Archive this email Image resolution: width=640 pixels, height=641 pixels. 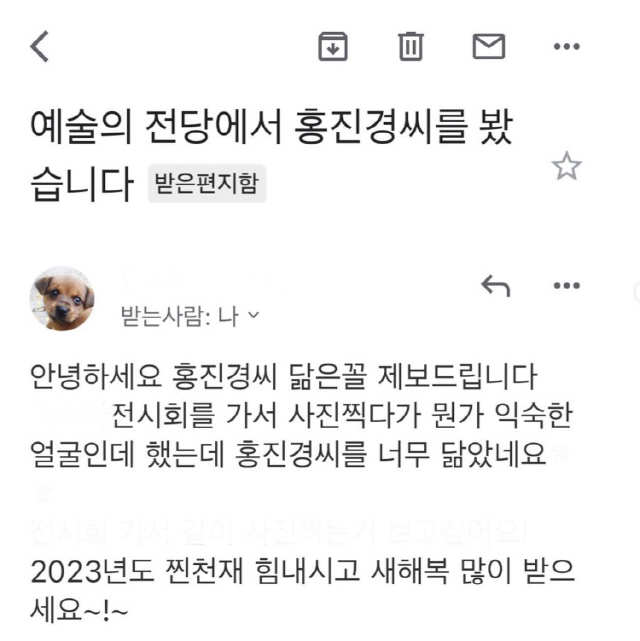tap(333, 46)
